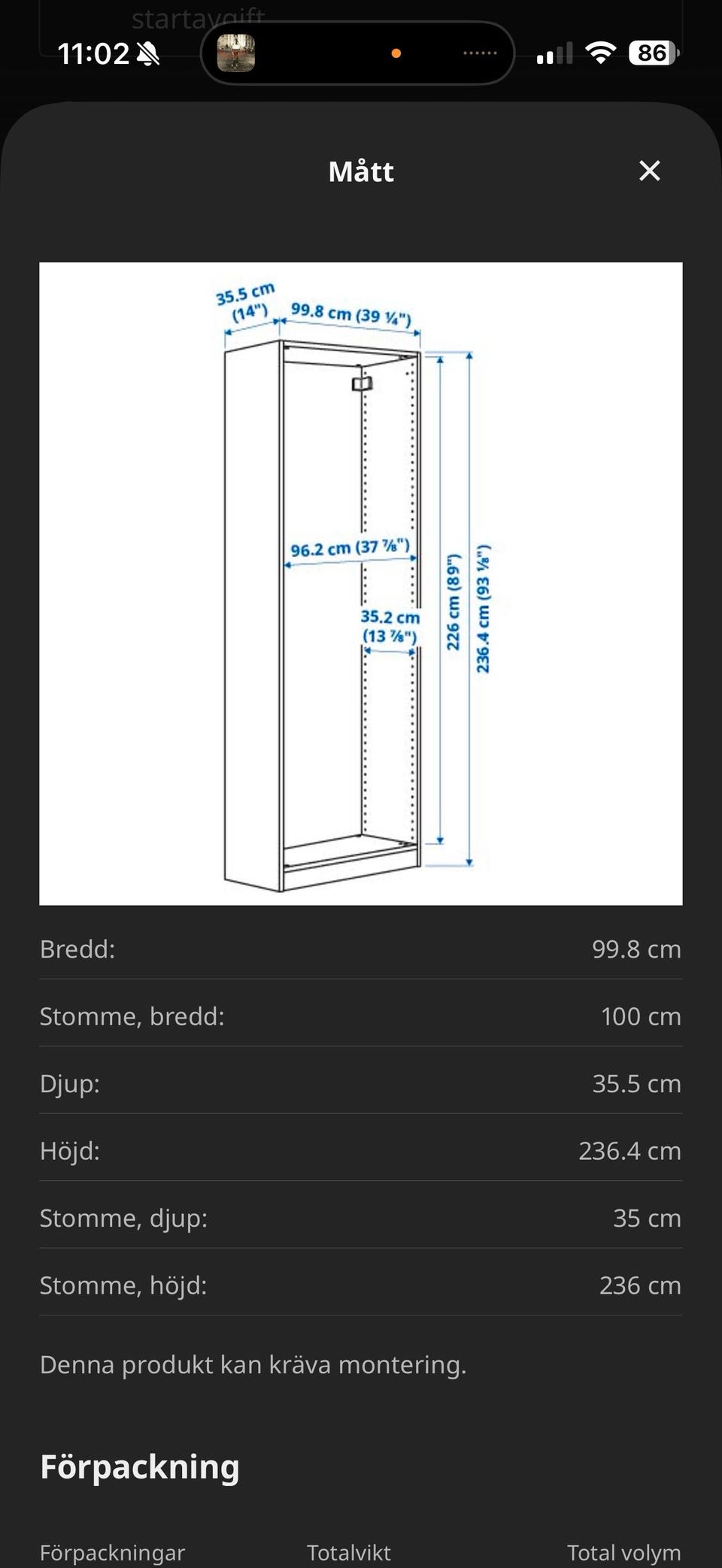Open the wardrobe dimensions drawing
Viewport: 722px width, 1568px height.
tap(361, 583)
